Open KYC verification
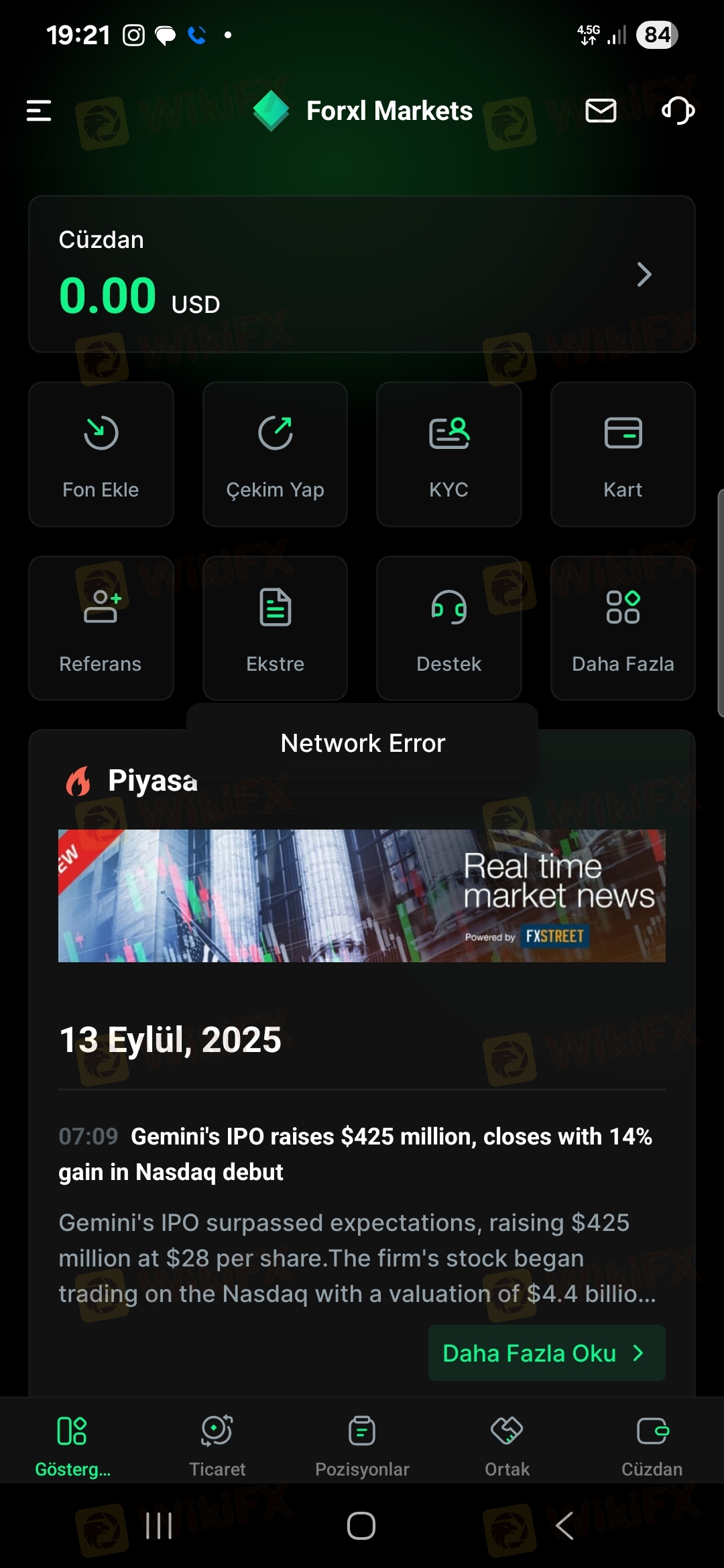The width and height of the screenshot is (724, 1568). tap(449, 454)
